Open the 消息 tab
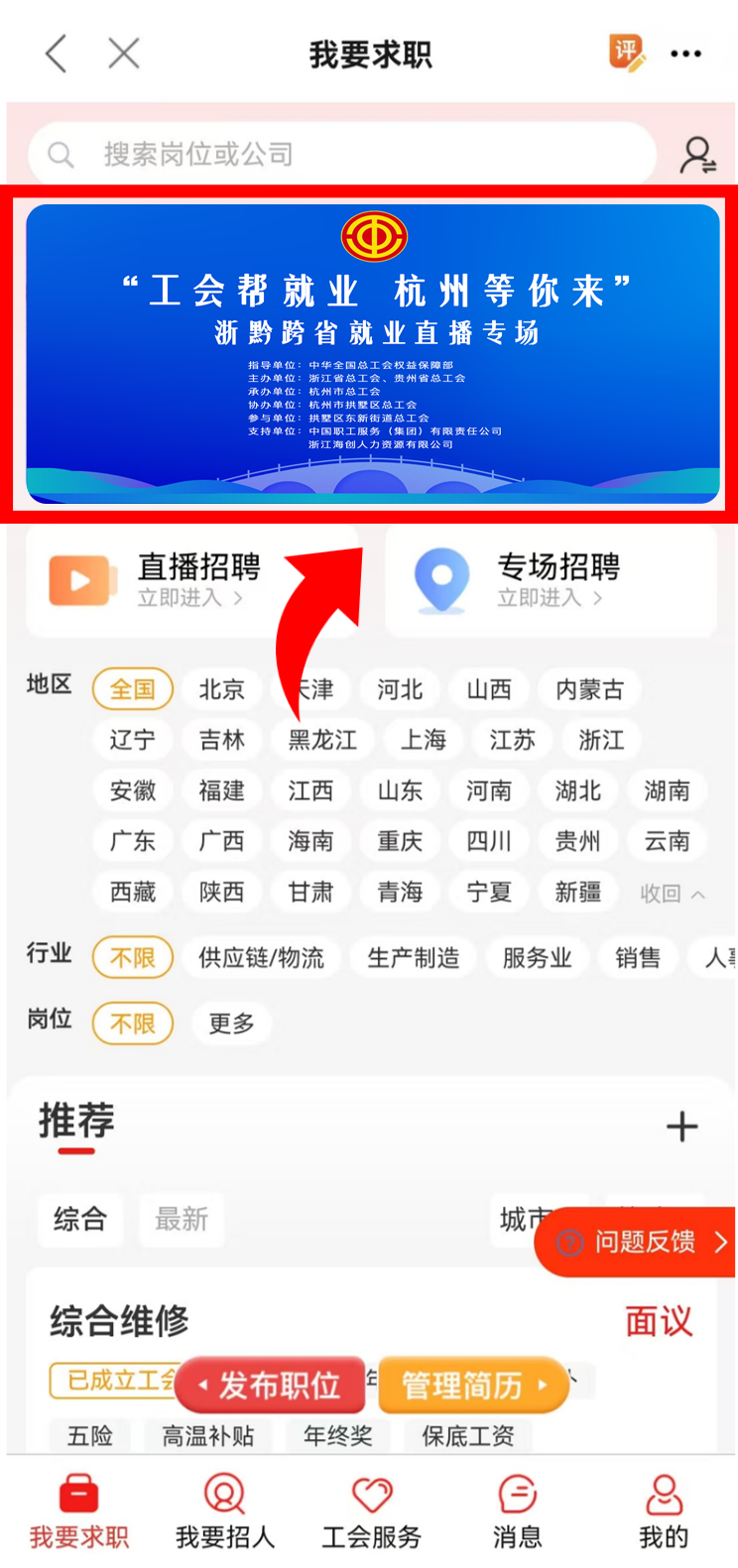 [x=517, y=1510]
